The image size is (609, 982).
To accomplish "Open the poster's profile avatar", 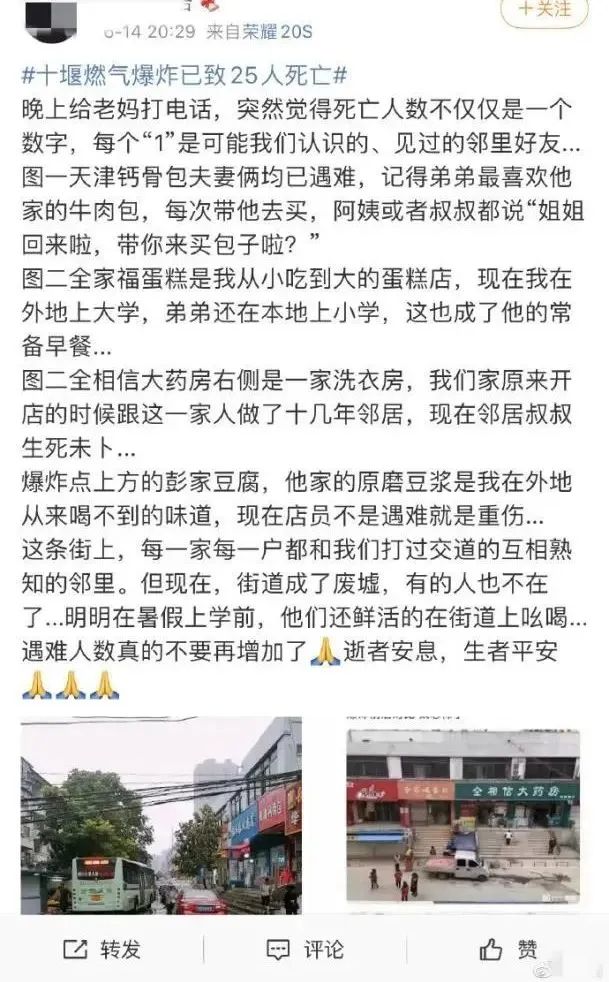I will pos(50,19).
